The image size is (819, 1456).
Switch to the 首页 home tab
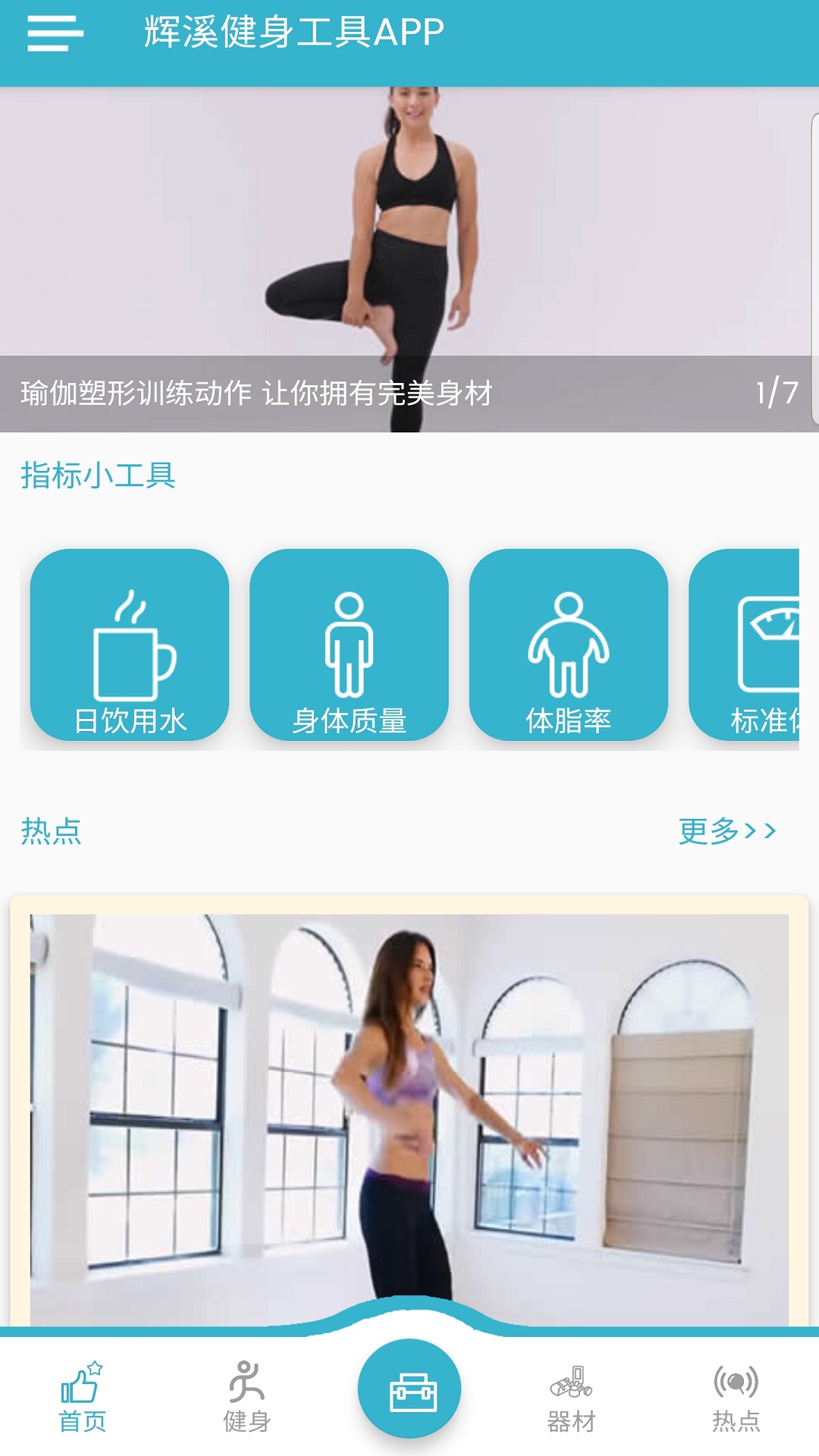click(x=82, y=1397)
